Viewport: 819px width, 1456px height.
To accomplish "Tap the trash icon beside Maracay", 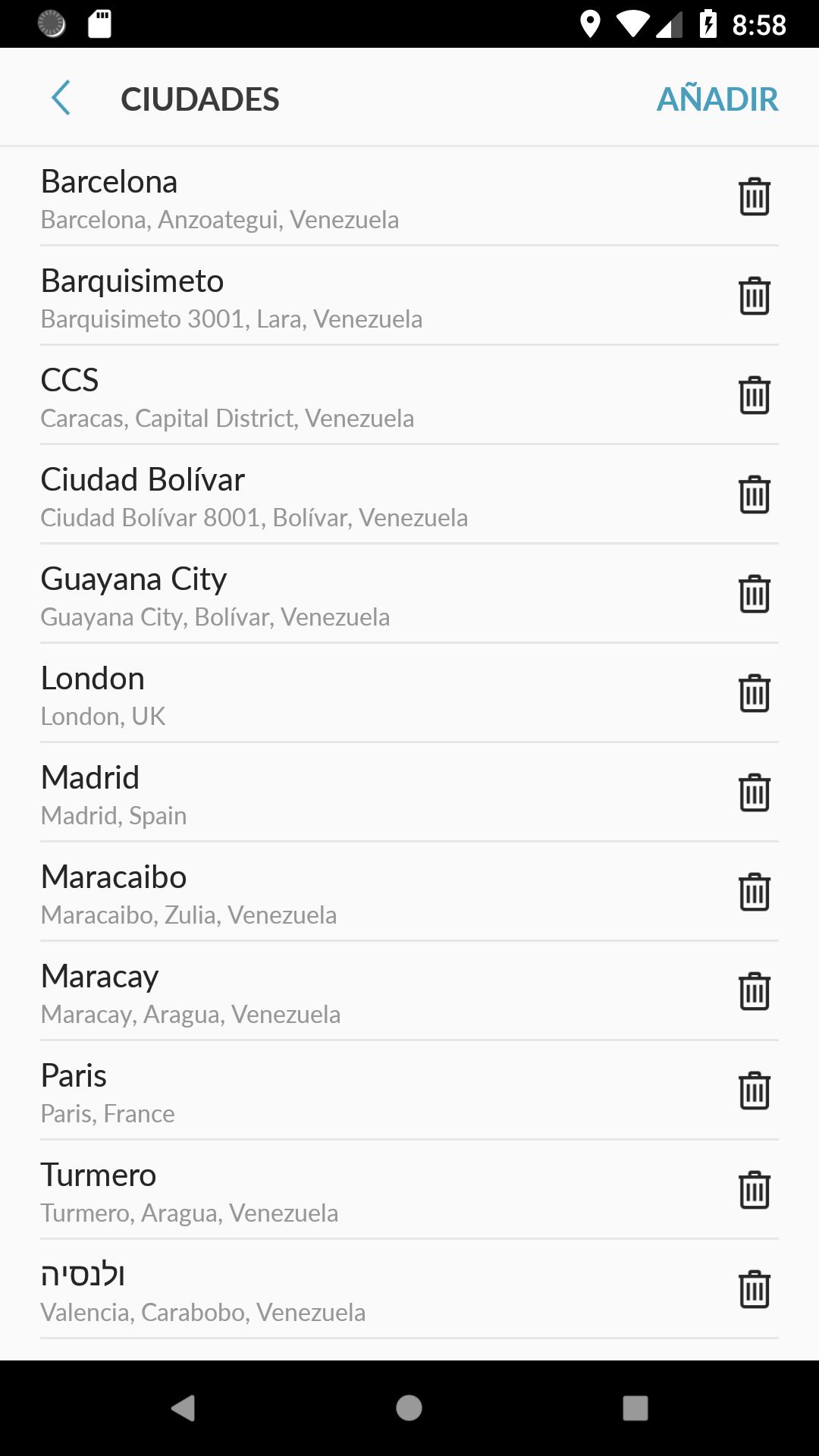I will (x=755, y=991).
